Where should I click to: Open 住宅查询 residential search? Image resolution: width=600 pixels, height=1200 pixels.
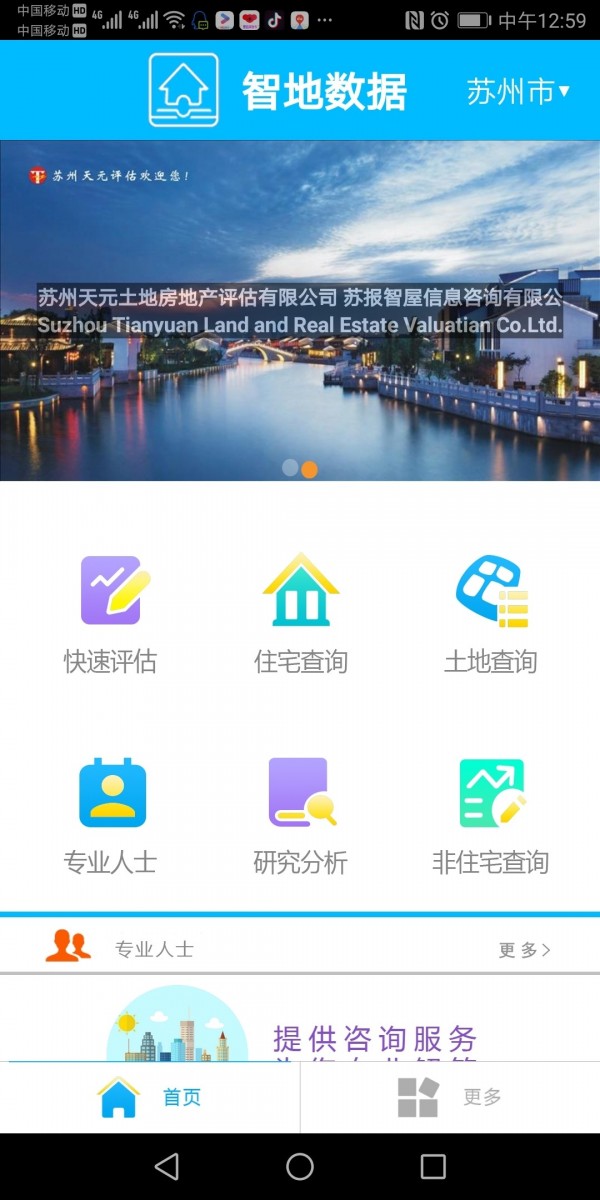pyautogui.click(x=300, y=614)
